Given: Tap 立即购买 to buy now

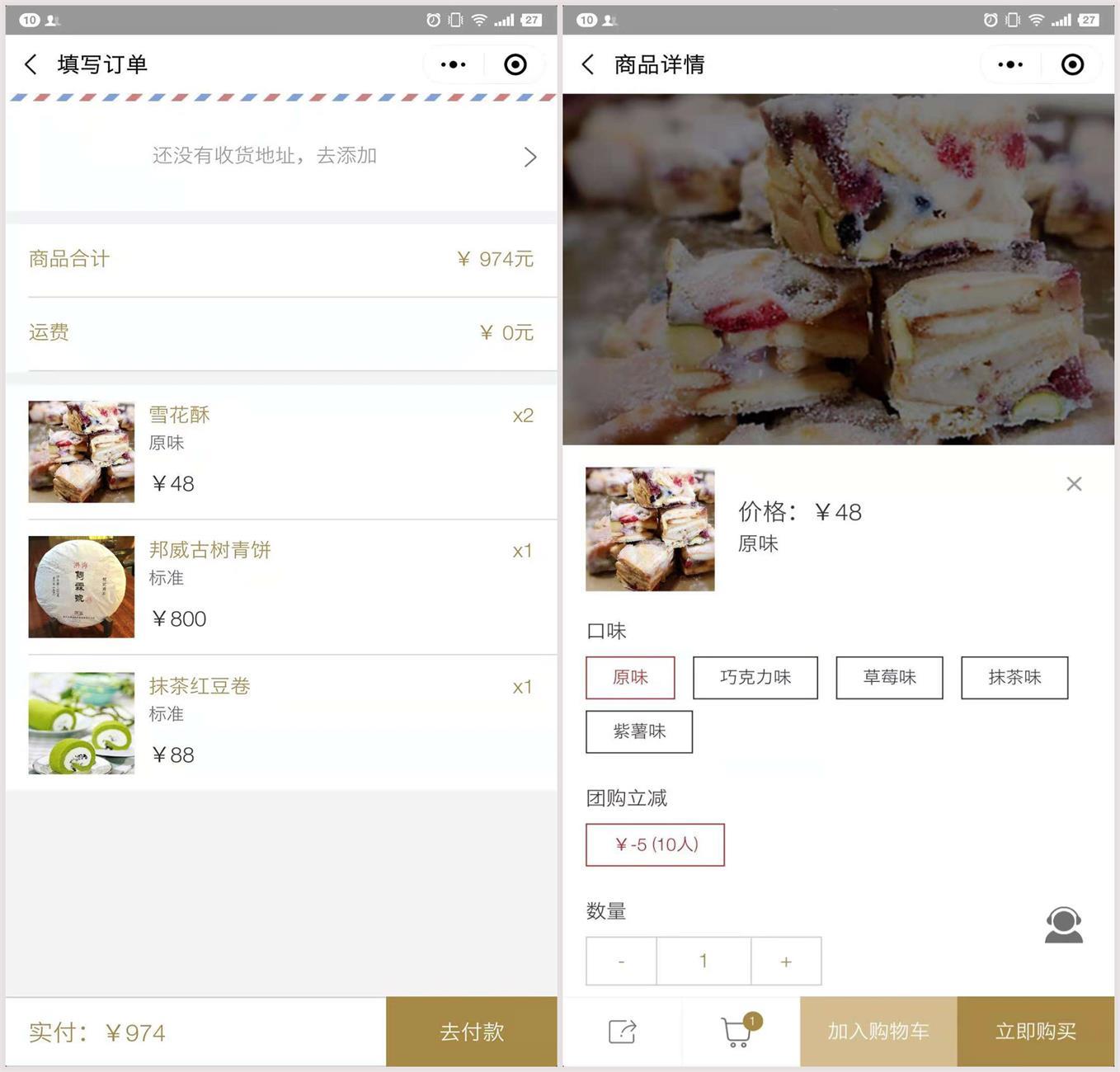Looking at the screenshot, I should [x=1035, y=1032].
